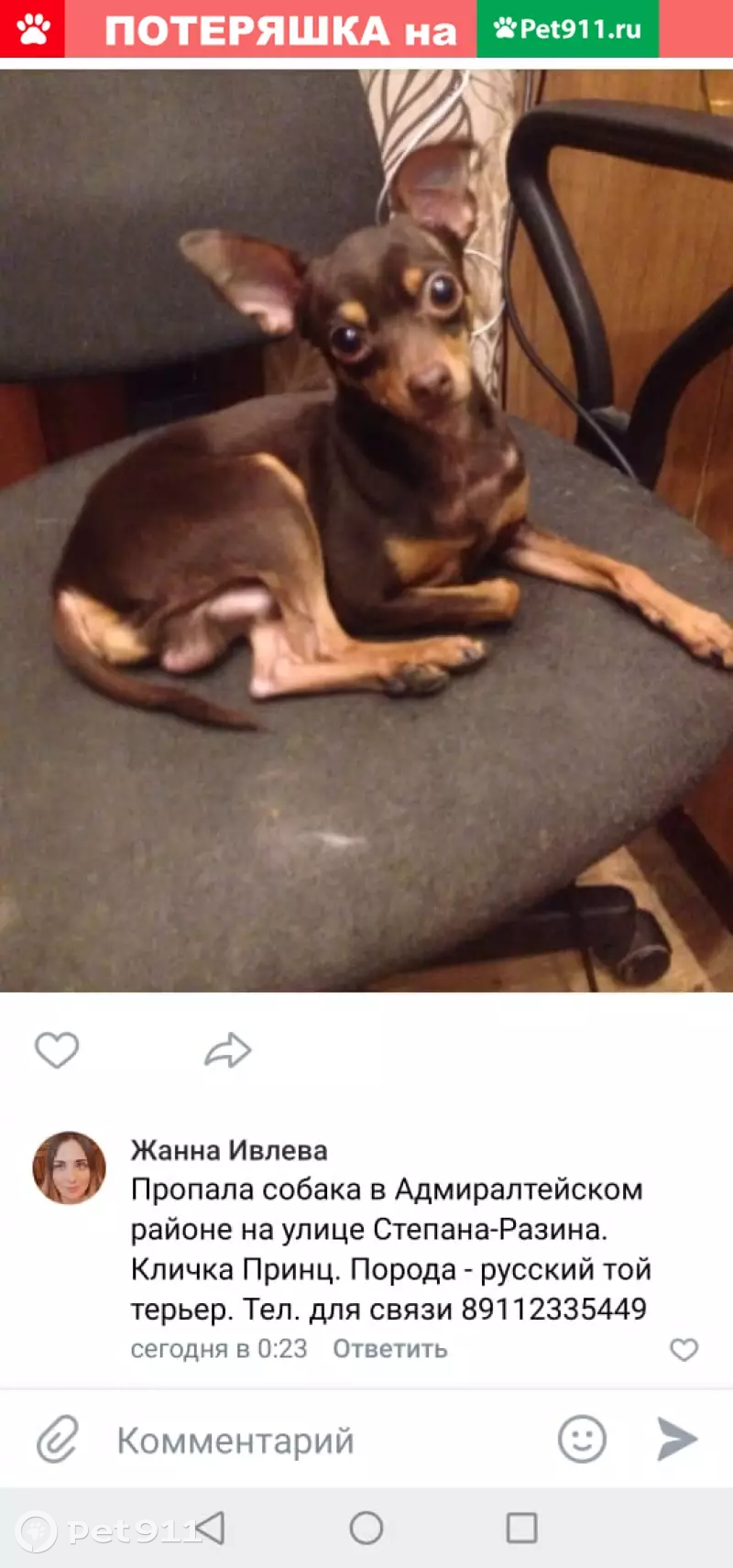The width and height of the screenshot is (733, 1568).
Task: Open the recent apps view
Action: 521,1528
